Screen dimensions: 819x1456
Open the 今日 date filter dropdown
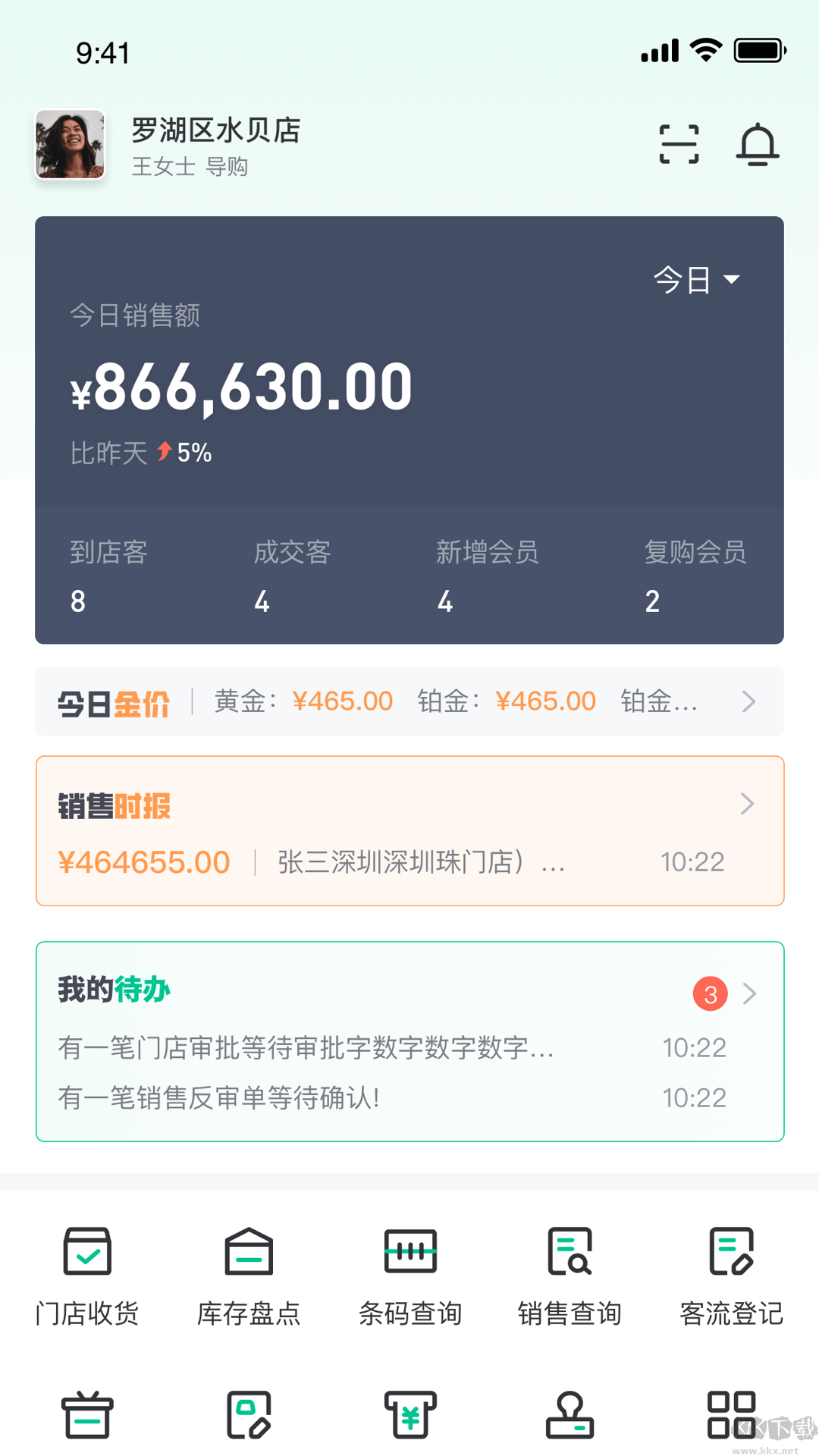pos(698,279)
